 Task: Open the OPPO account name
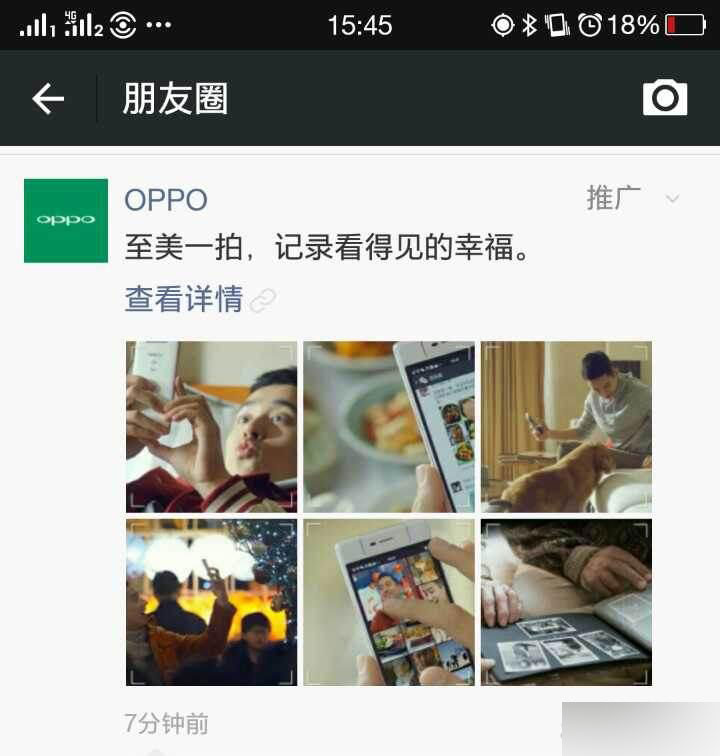click(x=166, y=200)
